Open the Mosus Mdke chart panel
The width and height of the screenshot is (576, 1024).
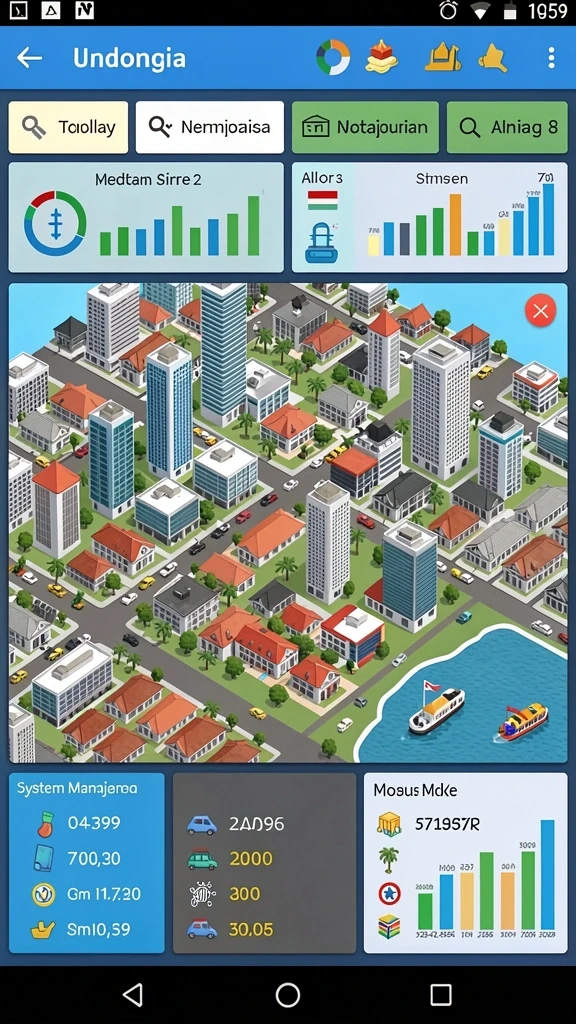(x=466, y=863)
